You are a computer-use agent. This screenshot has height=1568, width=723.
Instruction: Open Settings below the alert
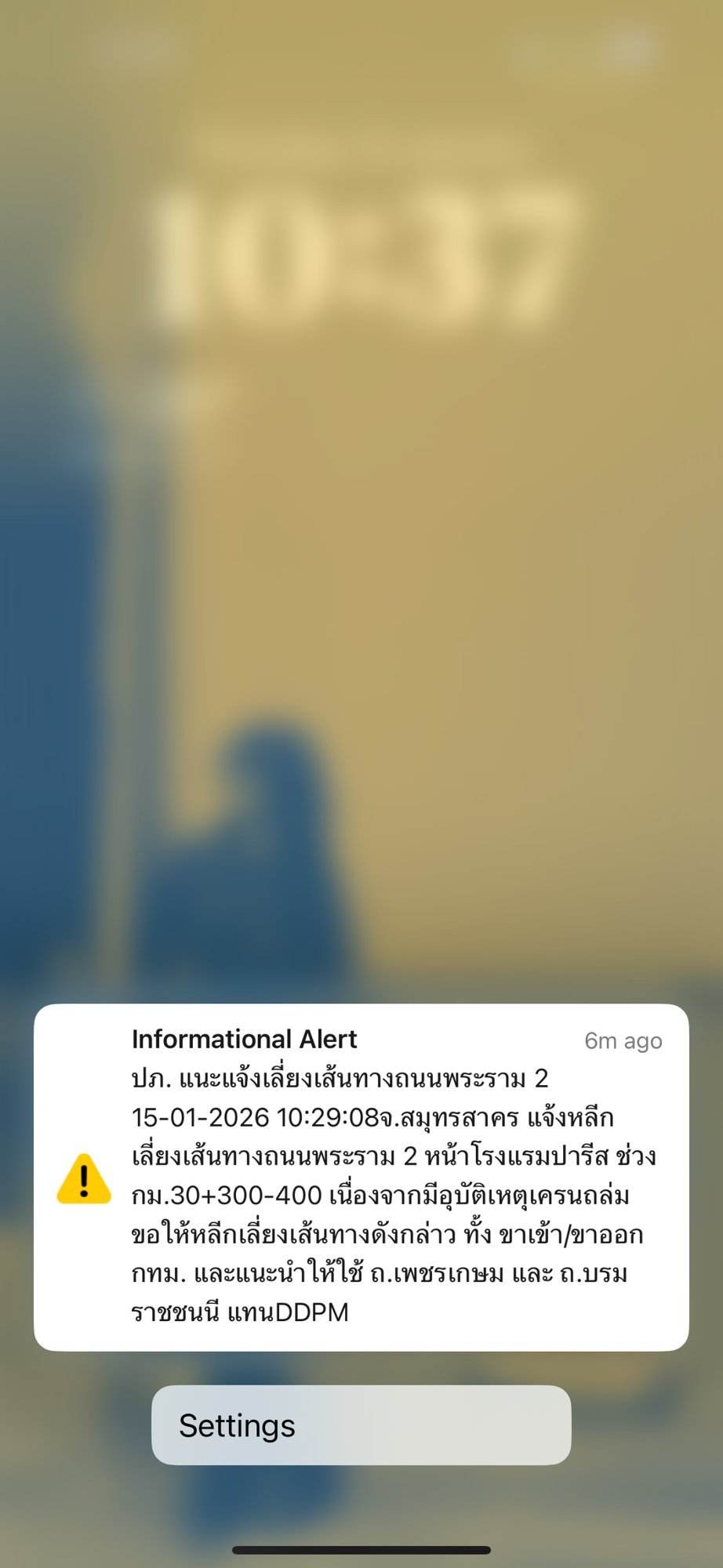coord(361,1425)
